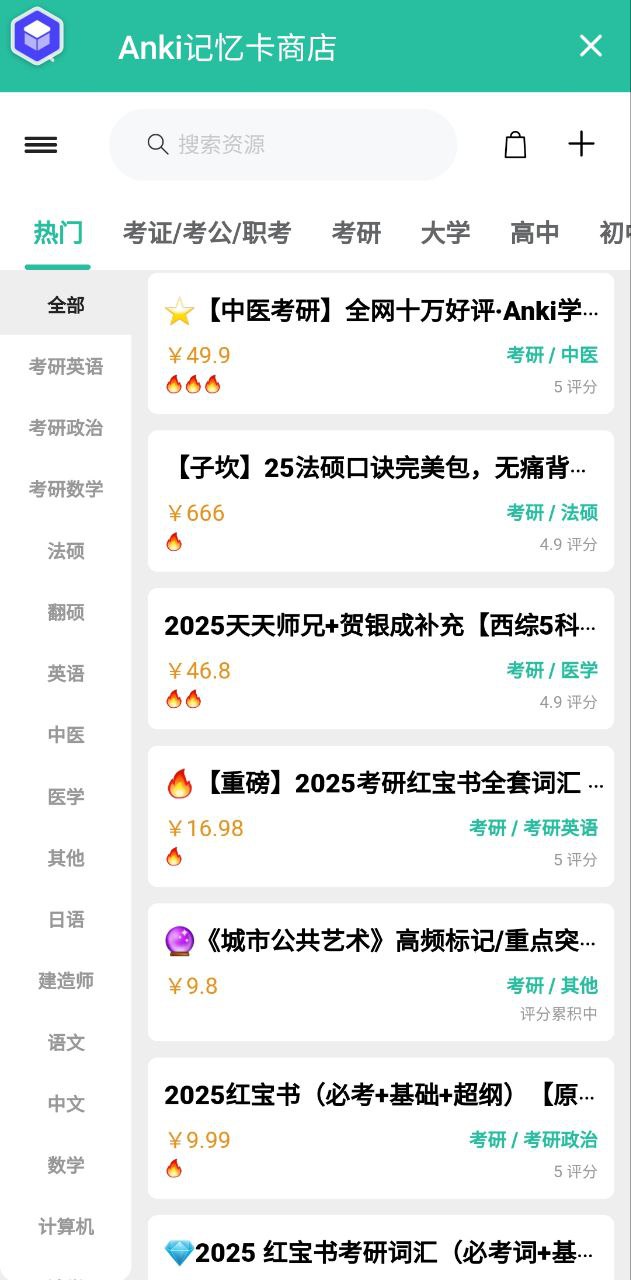Open the 【中医考研】全网十万好评 deck card
This screenshot has height=1280, width=631.
[x=381, y=343]
